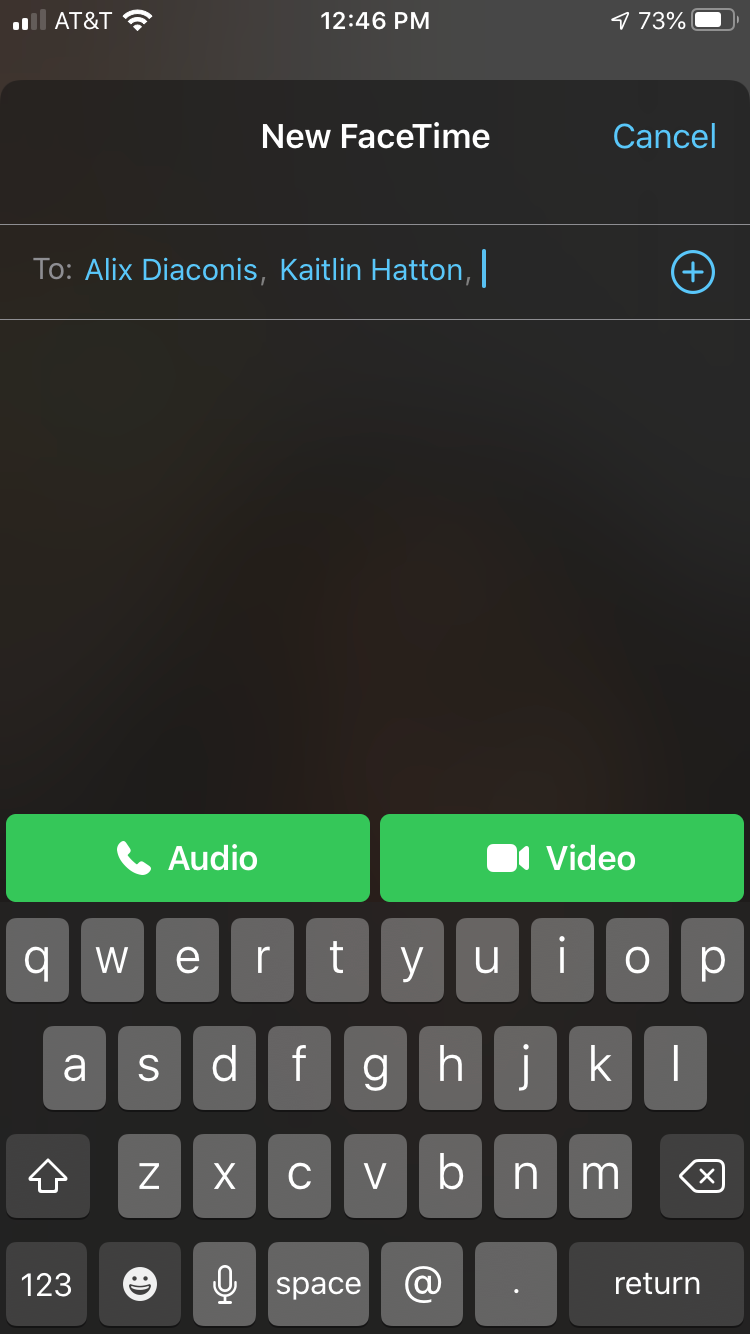750x1334 pixels.
Task: Activate dictation microphone key
Action: (x=225, y=1284)
